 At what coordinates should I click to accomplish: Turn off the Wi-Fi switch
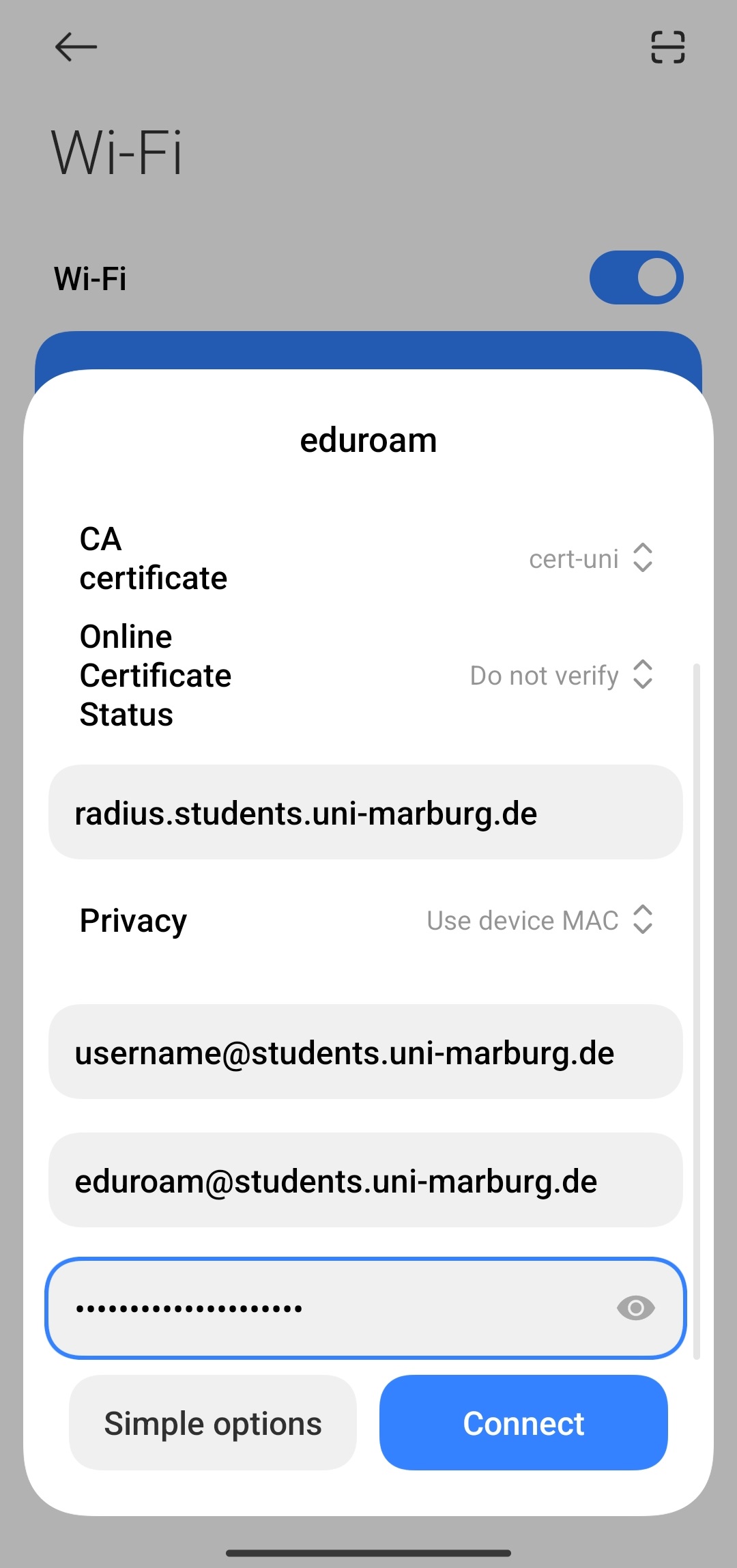(636, 278)
